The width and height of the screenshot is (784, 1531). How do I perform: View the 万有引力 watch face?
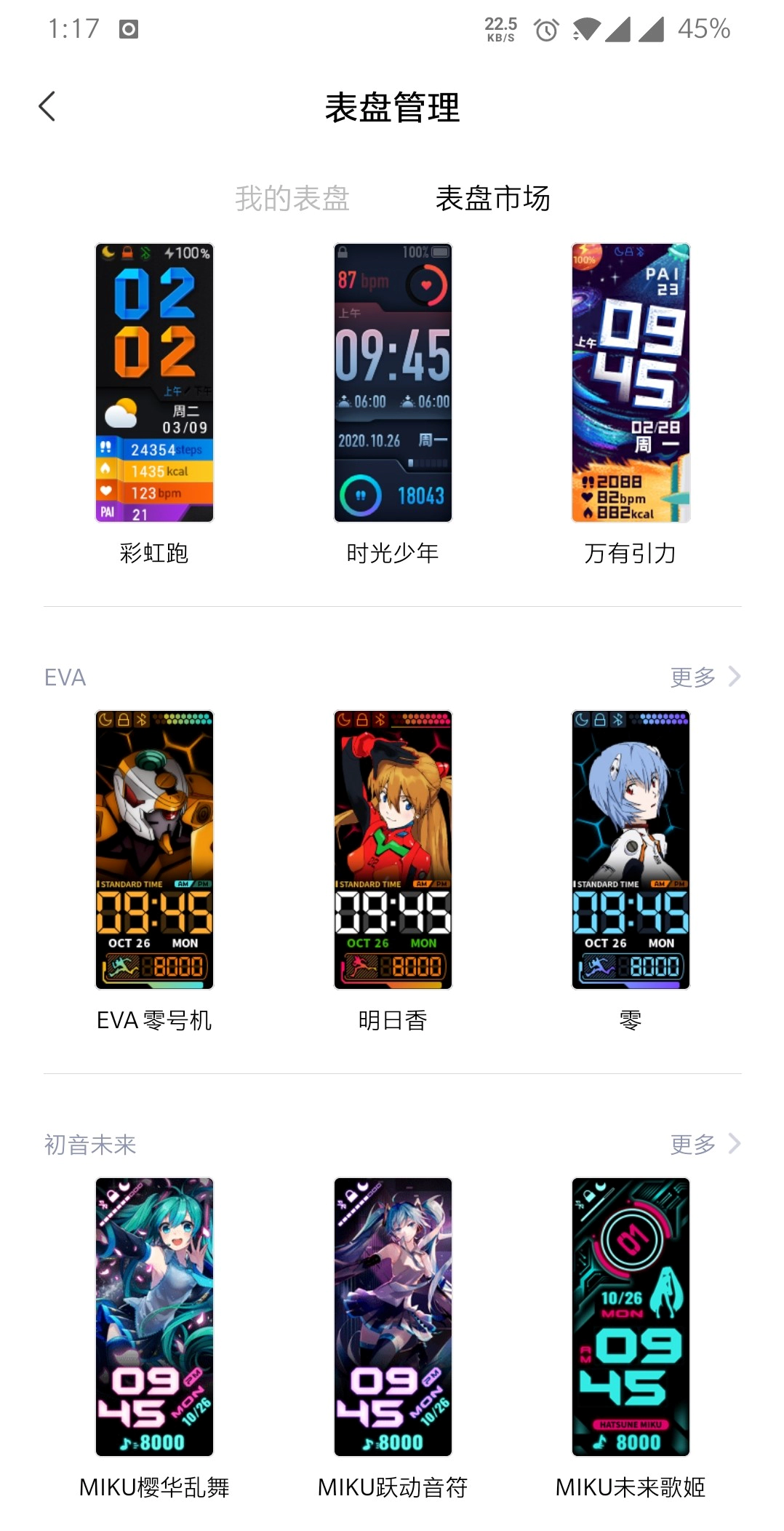point(631,383)
